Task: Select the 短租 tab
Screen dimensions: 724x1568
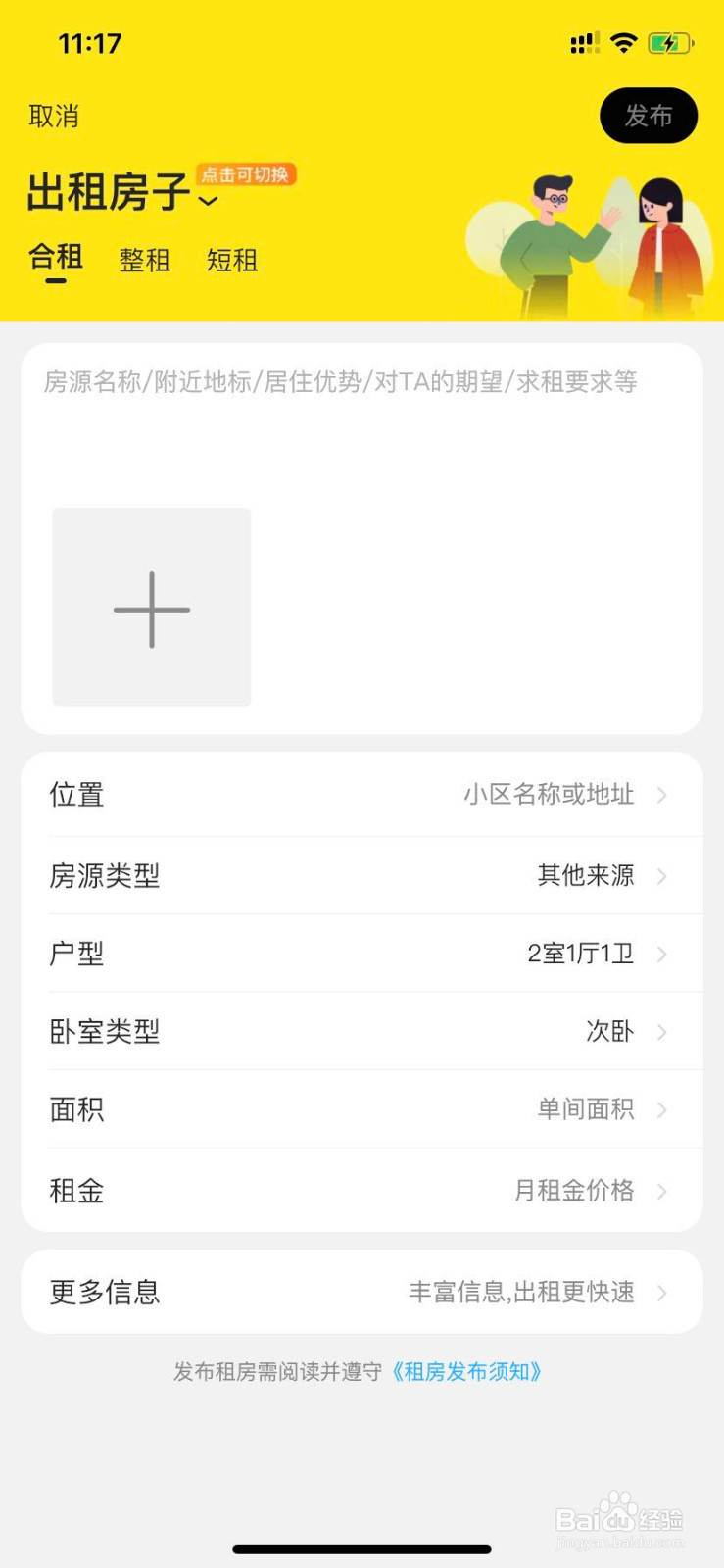Action: (x=231, y=261)
